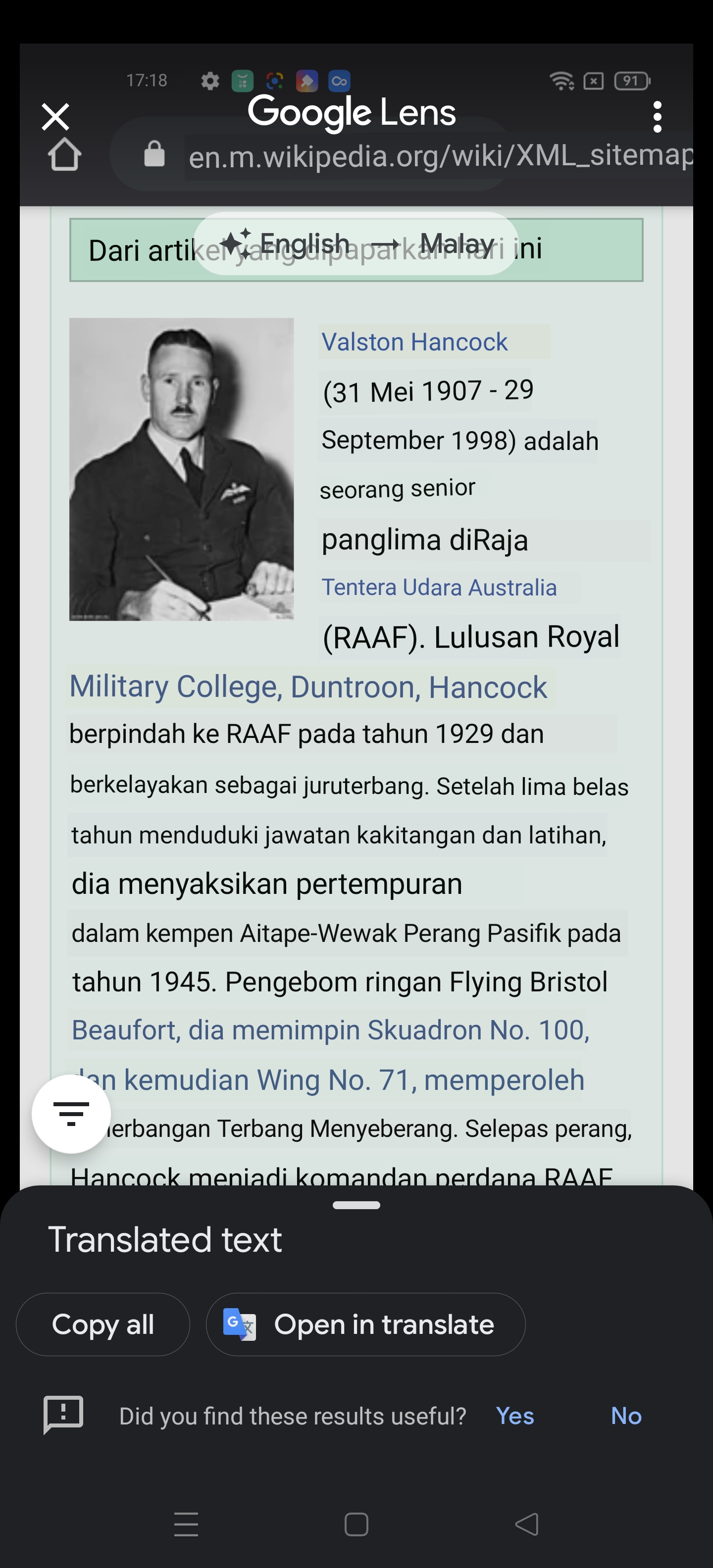Open in translate
This screenshot has width=713, height=1568.
365,1324
